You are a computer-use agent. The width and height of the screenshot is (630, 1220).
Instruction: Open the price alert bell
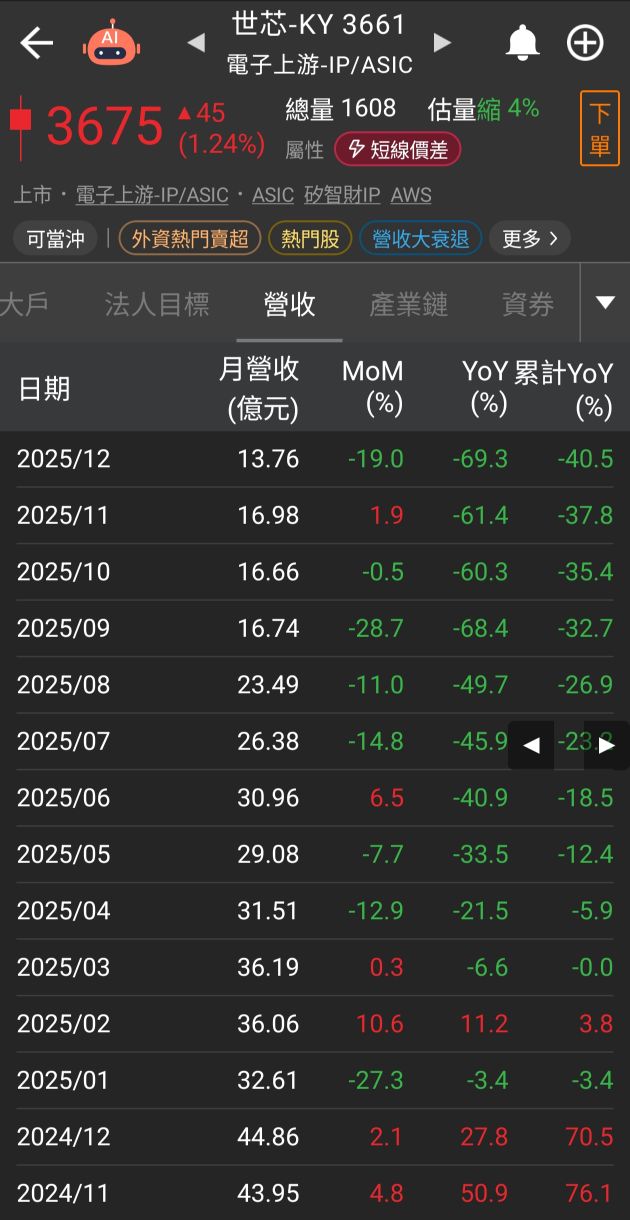[522, 43]
